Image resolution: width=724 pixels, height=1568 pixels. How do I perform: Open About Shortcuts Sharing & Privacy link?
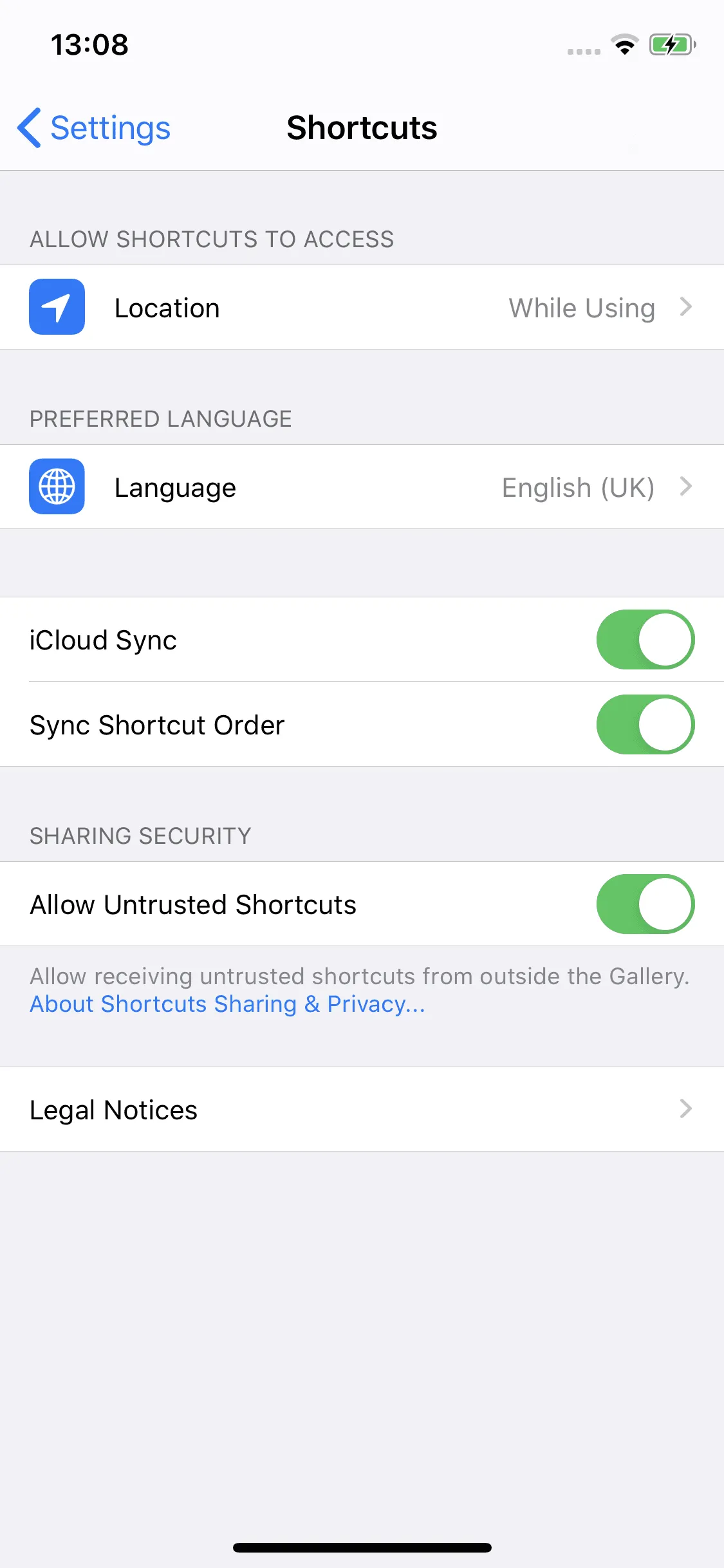(x=228, y=1004)
